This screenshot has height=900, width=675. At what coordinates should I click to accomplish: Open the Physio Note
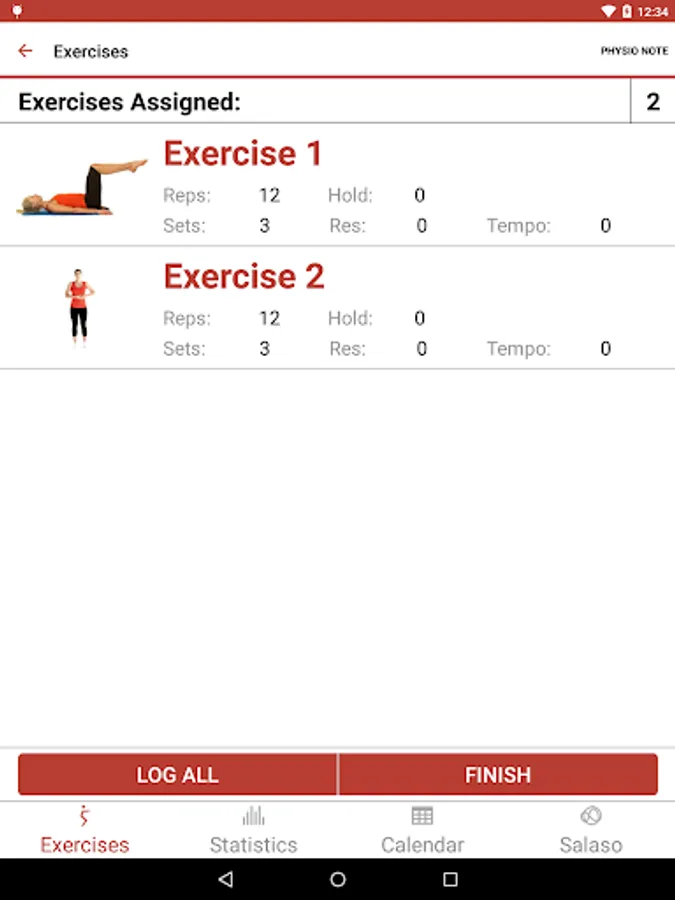(x=634, y=51)
